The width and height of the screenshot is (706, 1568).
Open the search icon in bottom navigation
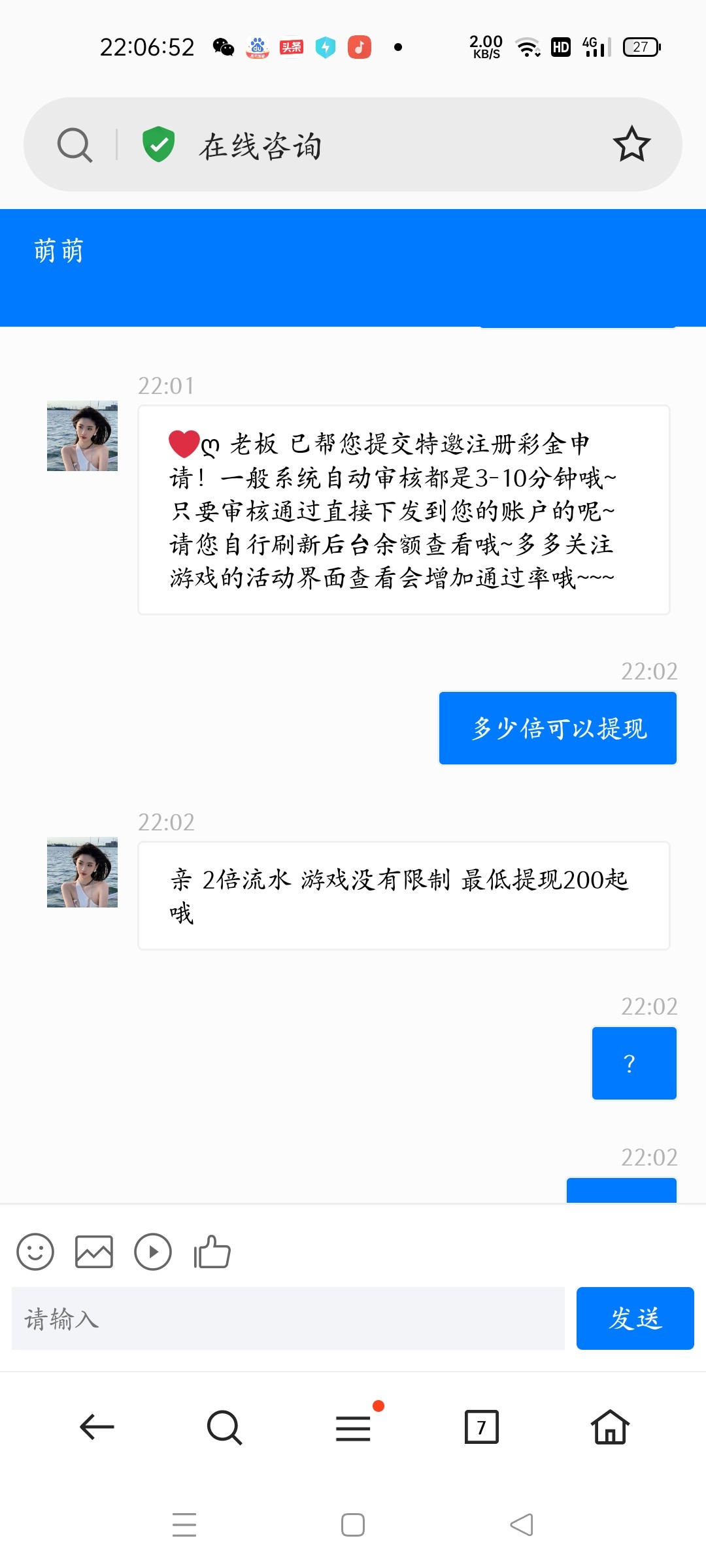(224, 1428)
